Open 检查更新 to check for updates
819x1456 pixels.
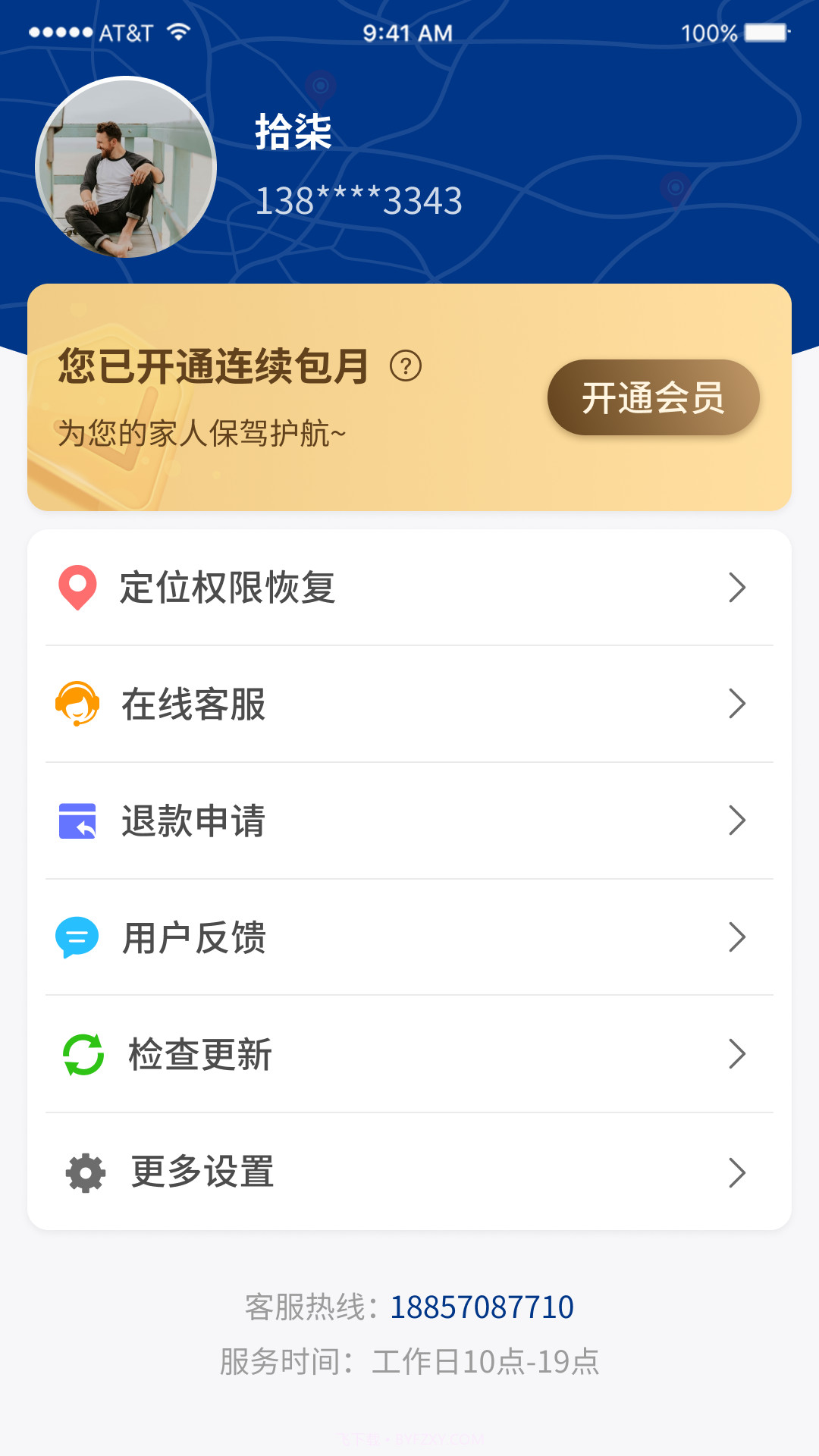coord(197,1054)
